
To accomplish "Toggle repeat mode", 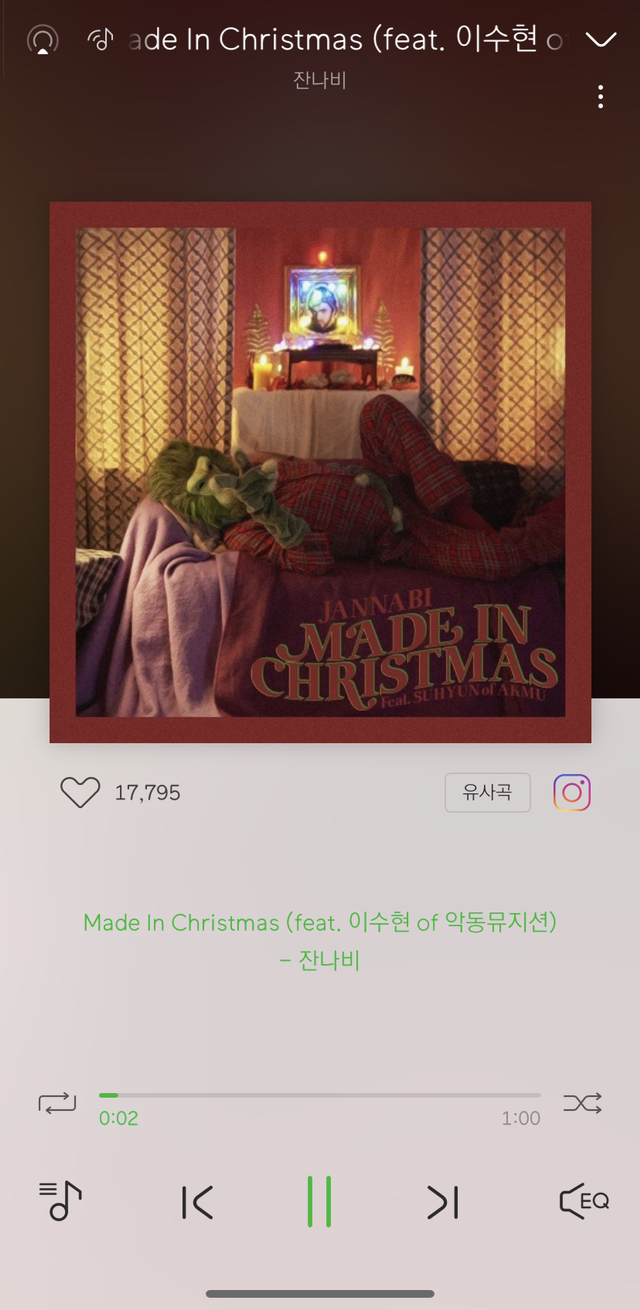I will pyautogui.click(x=57, y=1103).
